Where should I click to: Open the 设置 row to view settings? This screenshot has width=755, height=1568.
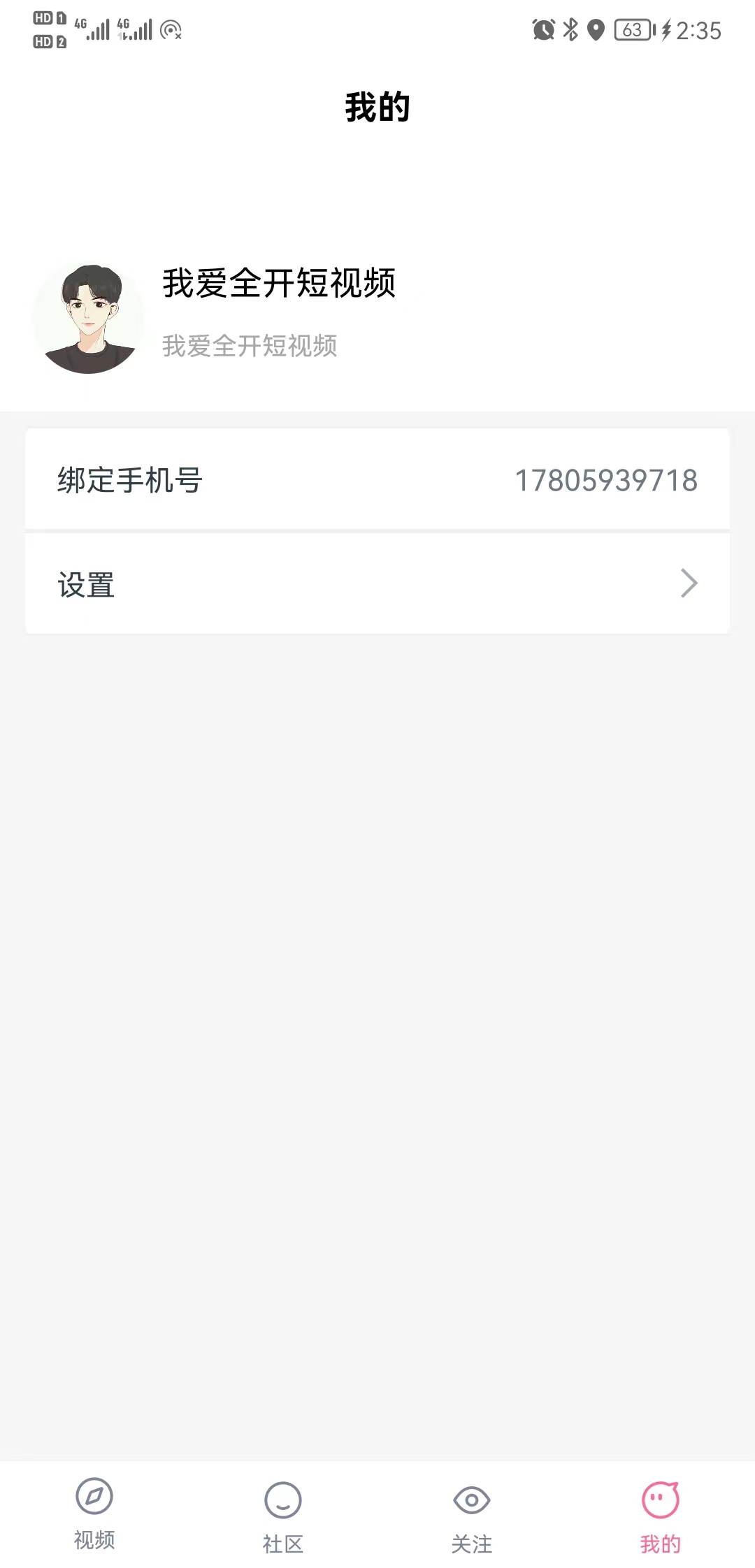377,583
